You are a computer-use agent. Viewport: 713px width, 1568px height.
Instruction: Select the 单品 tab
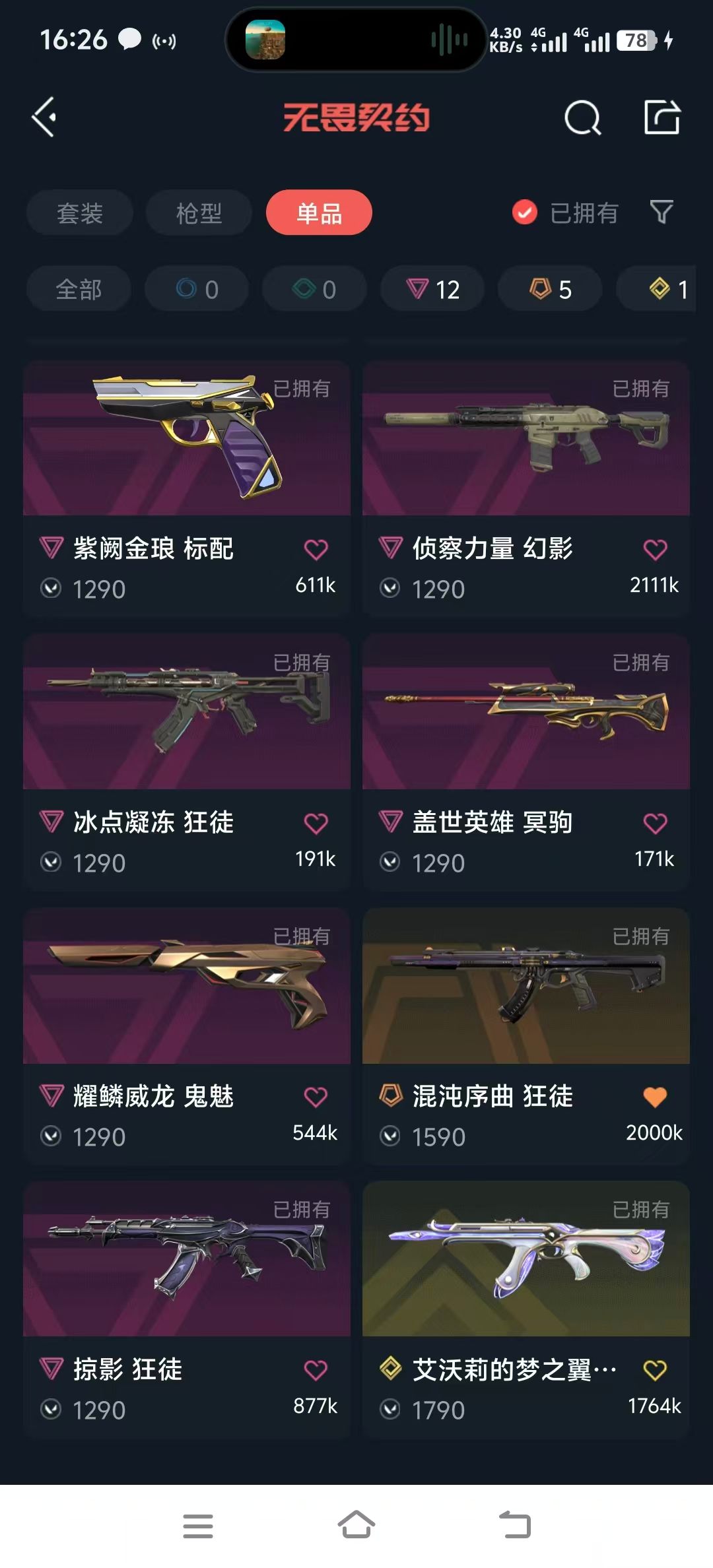319,213
